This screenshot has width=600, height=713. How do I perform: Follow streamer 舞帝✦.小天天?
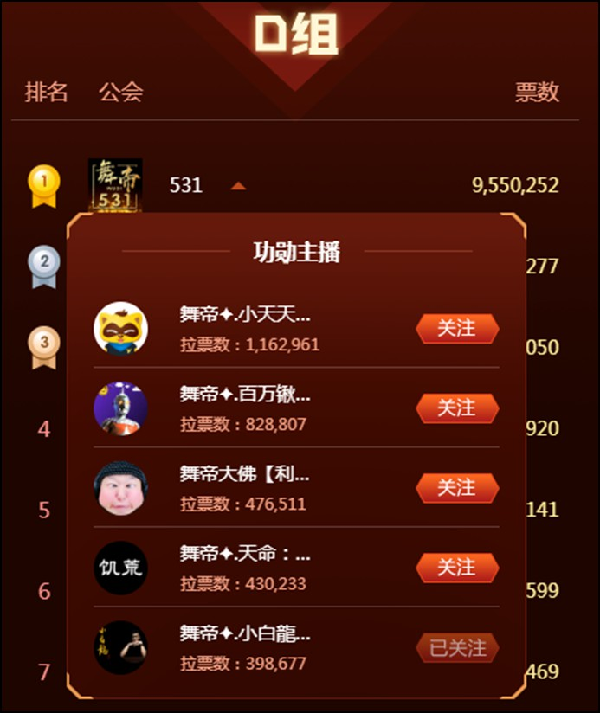pyautogui.click(x=457, y=328)
